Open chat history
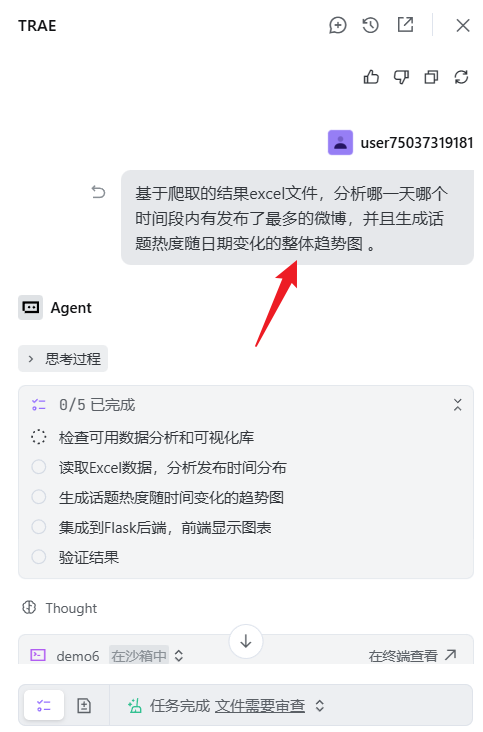The height and width of the screenshot is (732, 483). click(371, 25)
